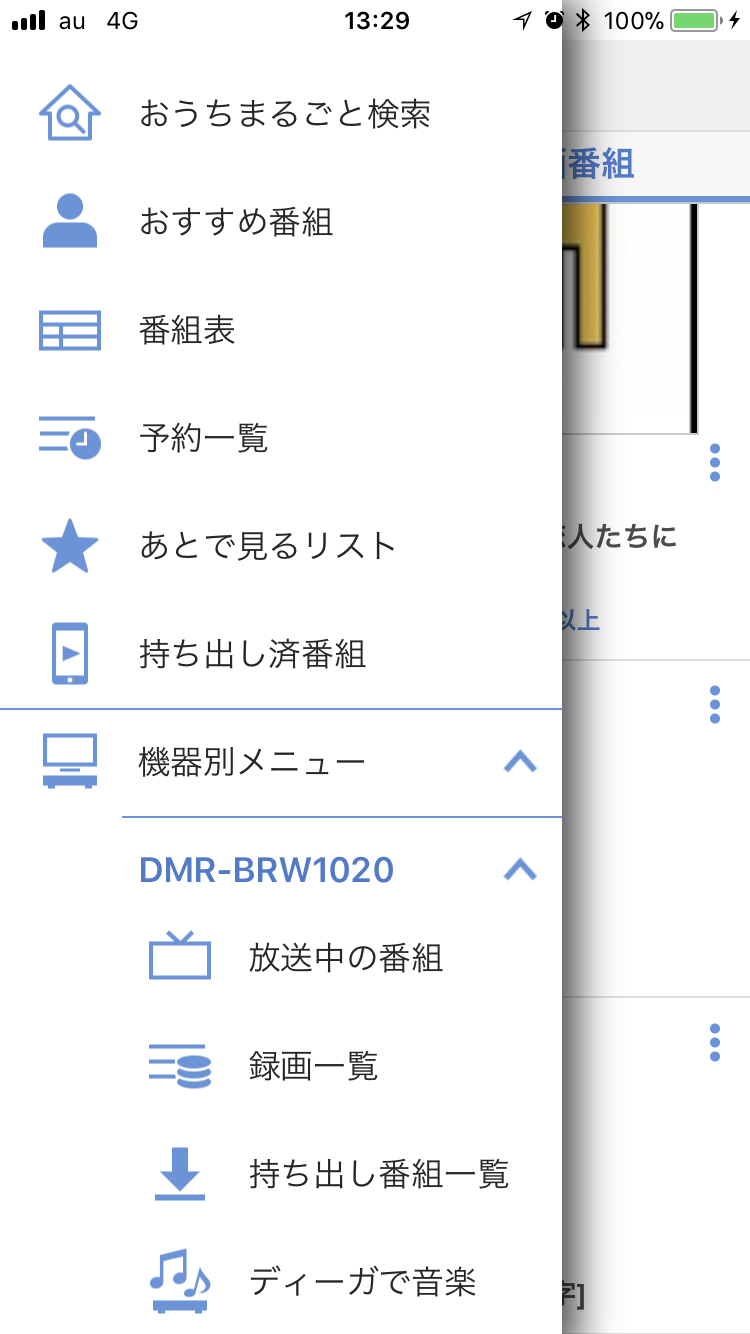View the 予約一覧 list
Viewport: 750px width, 1334px height.
click(204, 438)
